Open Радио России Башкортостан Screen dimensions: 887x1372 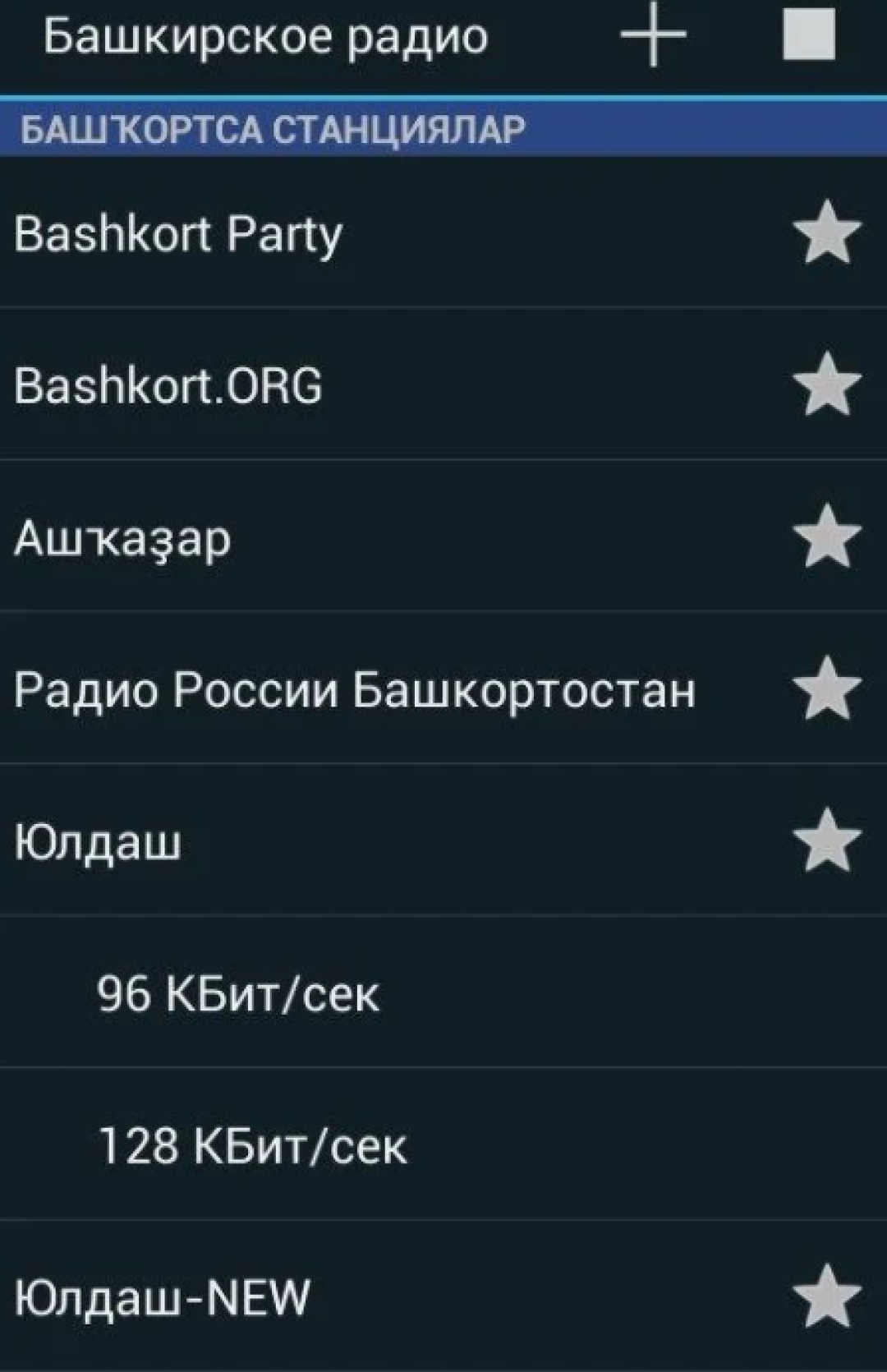355,690
